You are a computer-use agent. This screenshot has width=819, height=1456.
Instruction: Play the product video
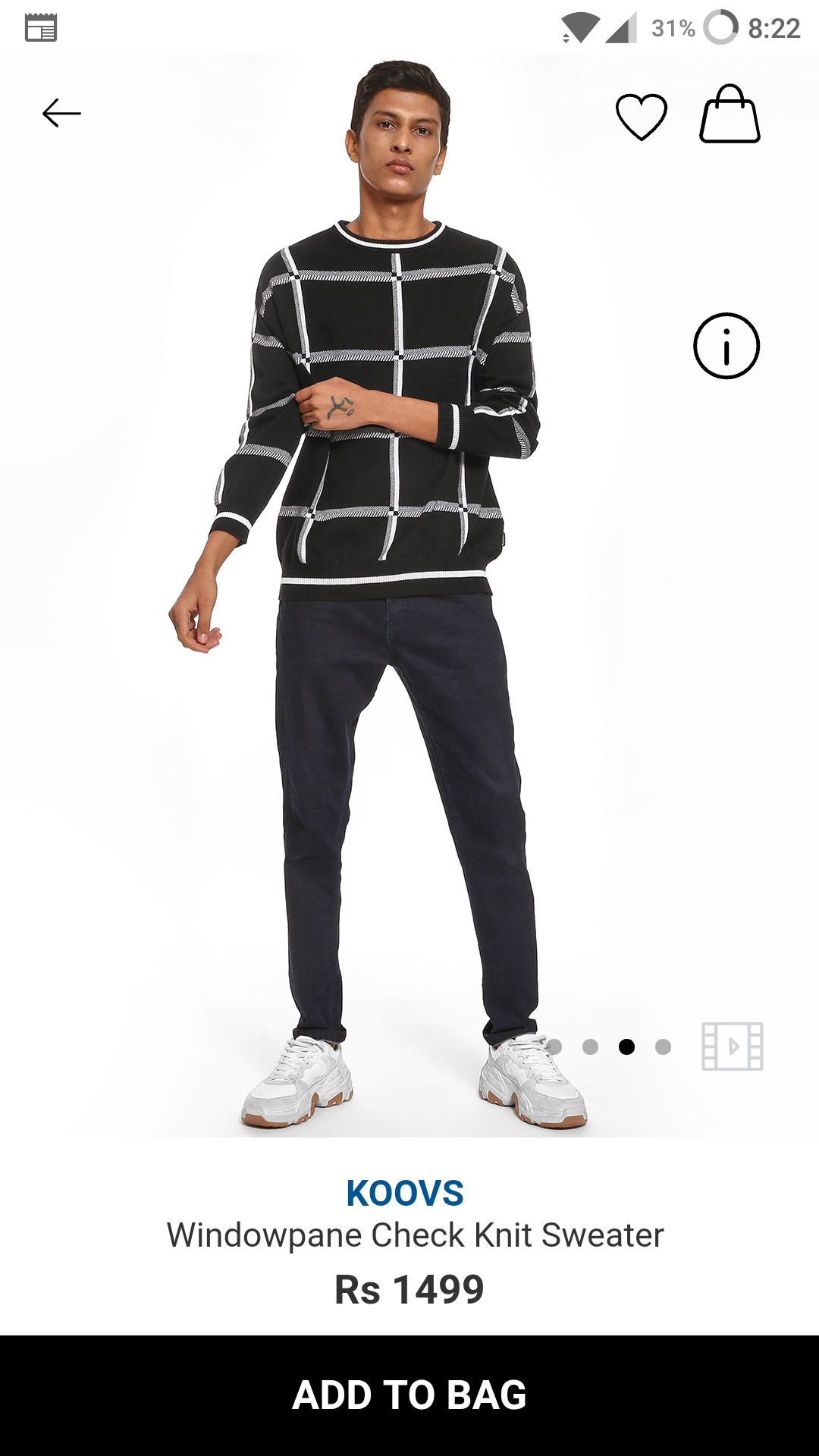(x=732, y=1046)
